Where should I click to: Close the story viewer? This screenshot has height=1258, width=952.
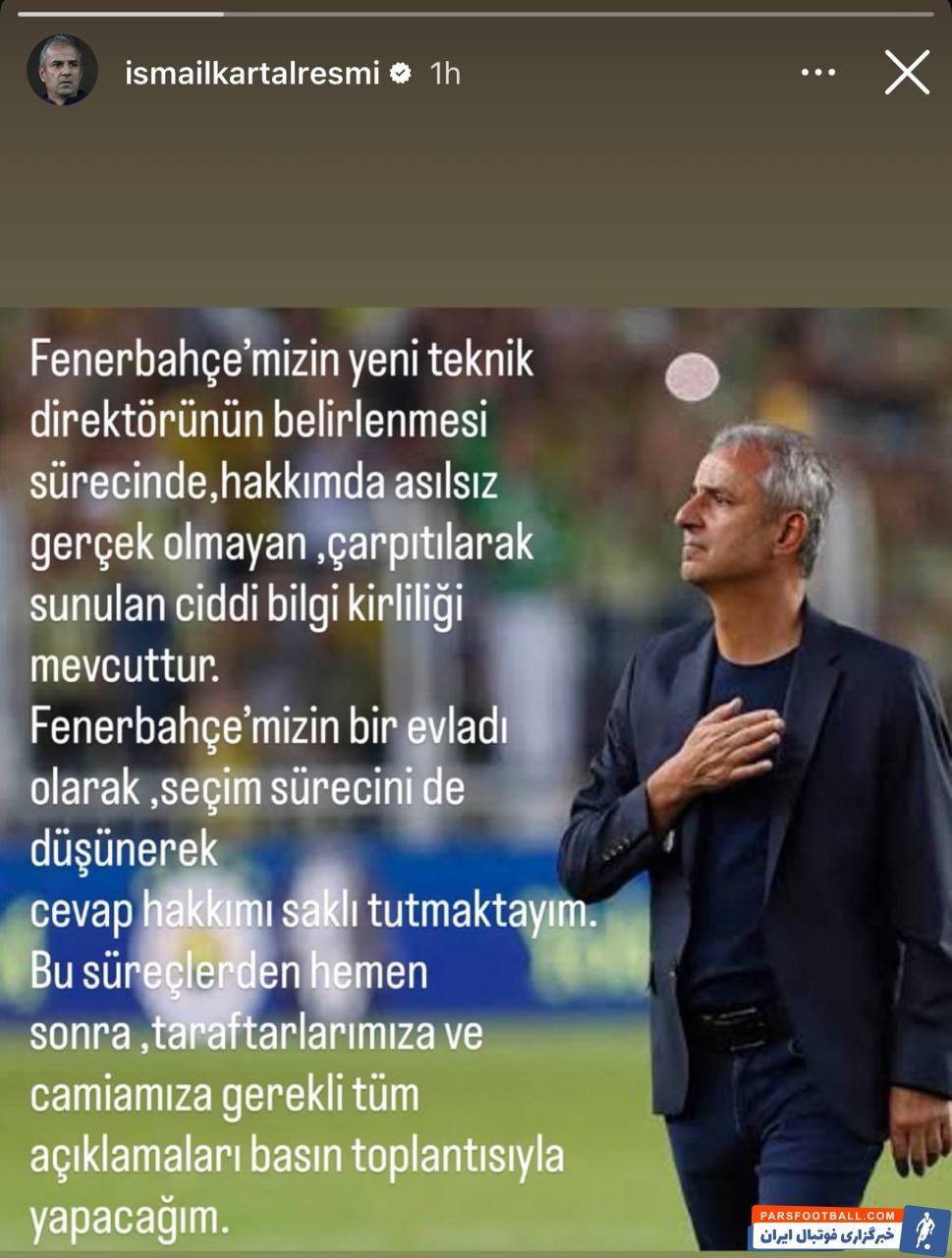[906, 73]
